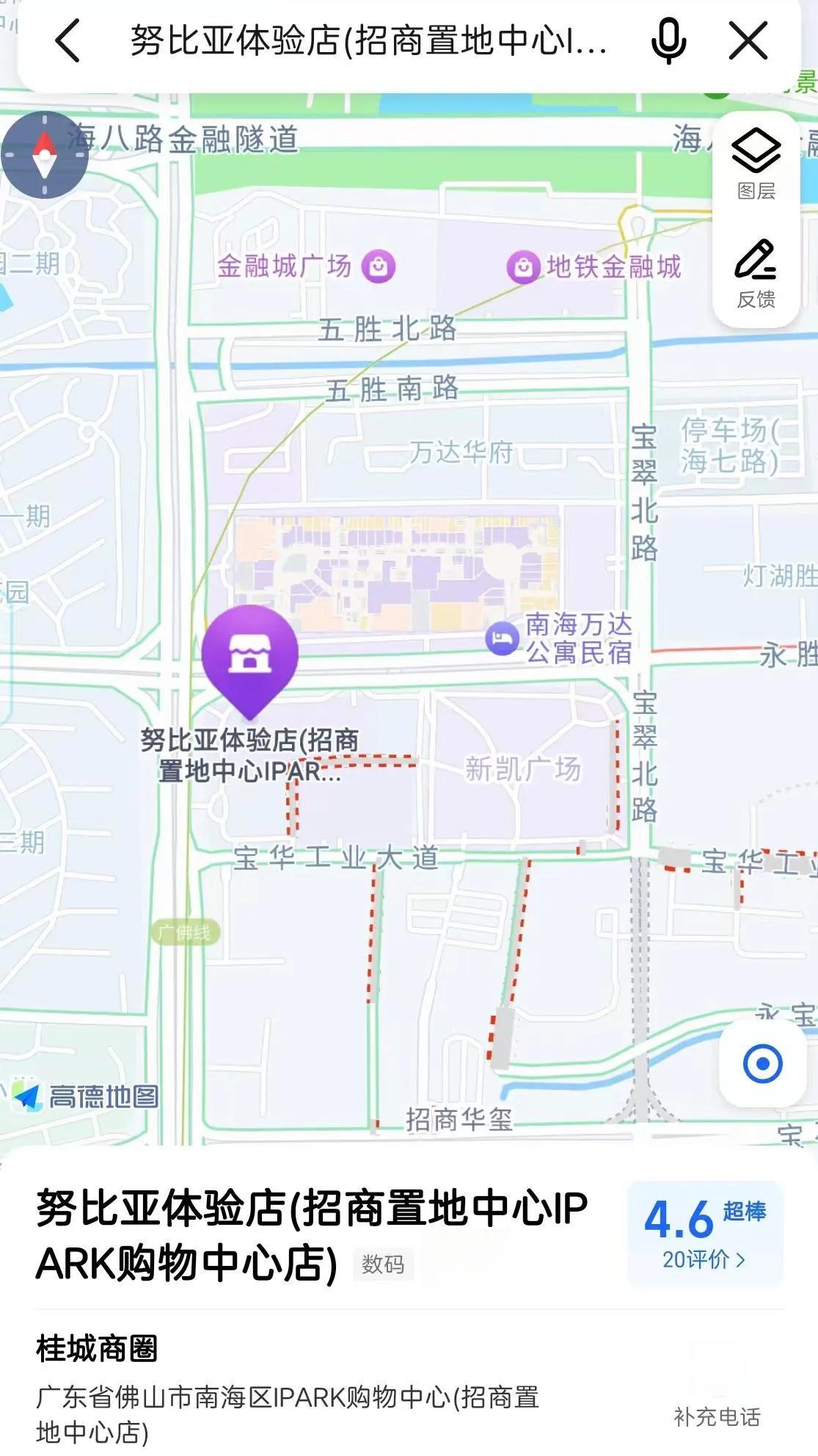The height and width of the screenshot is (1456, 818).
Task: Start voice search with the microphone
Action: tap(668, 41)
